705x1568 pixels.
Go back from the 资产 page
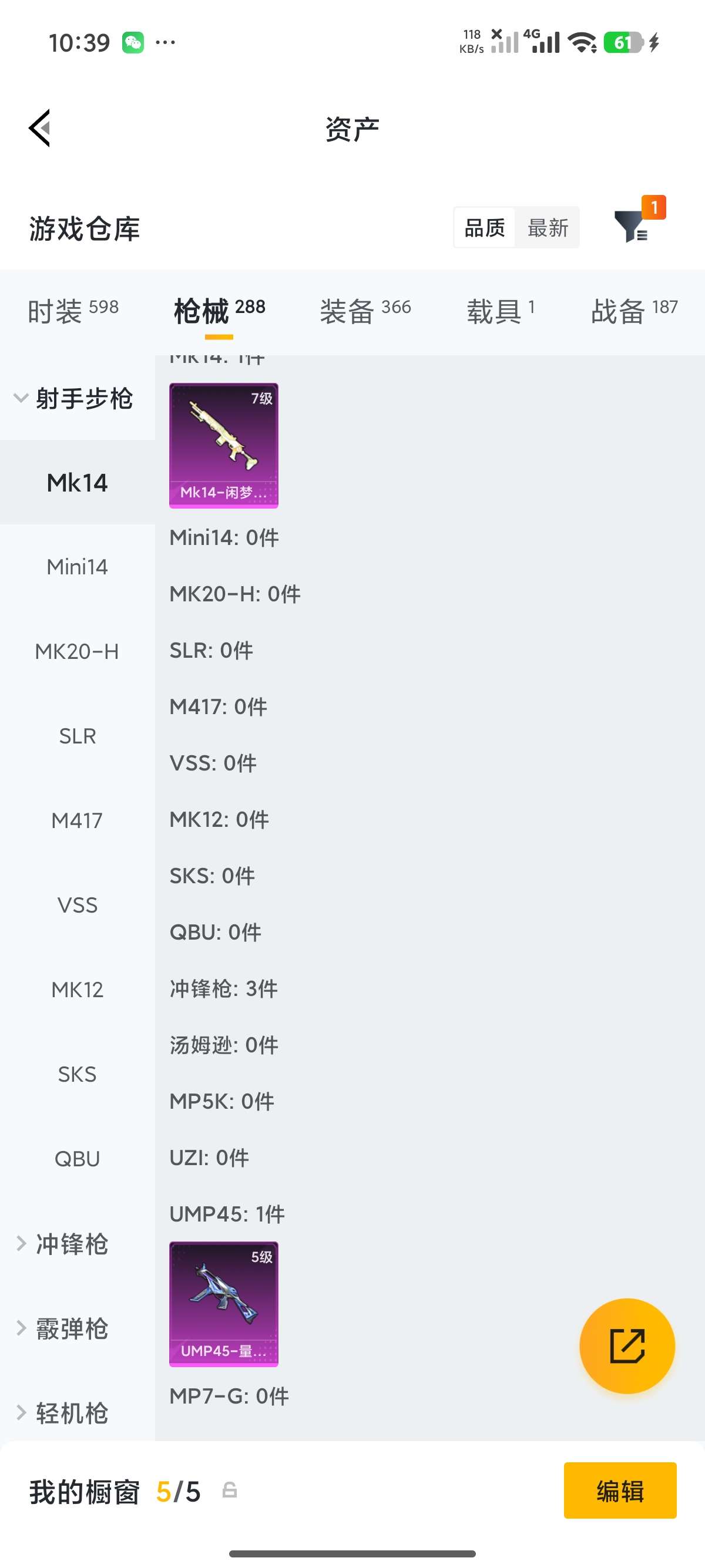click(39, 128)
